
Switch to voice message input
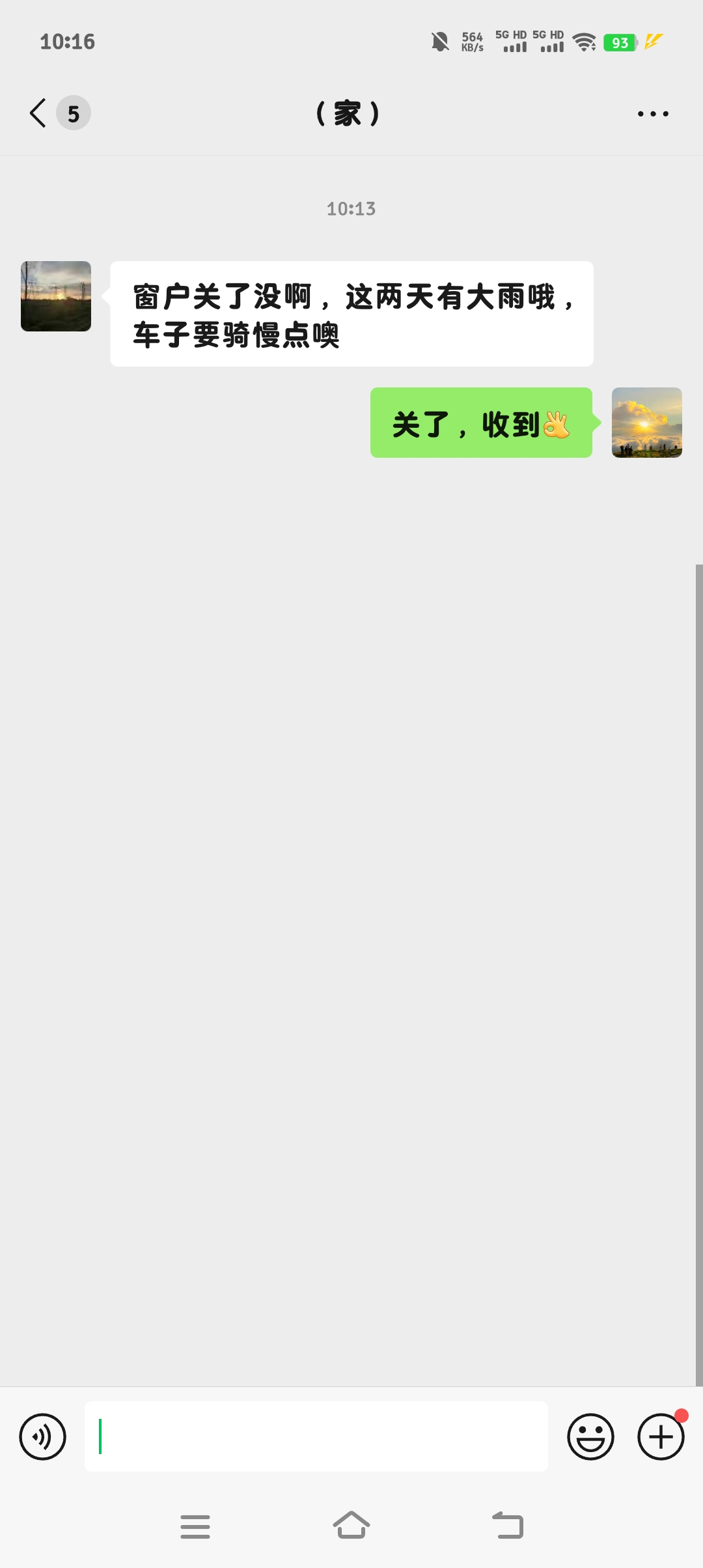(x=43, y=1436)
